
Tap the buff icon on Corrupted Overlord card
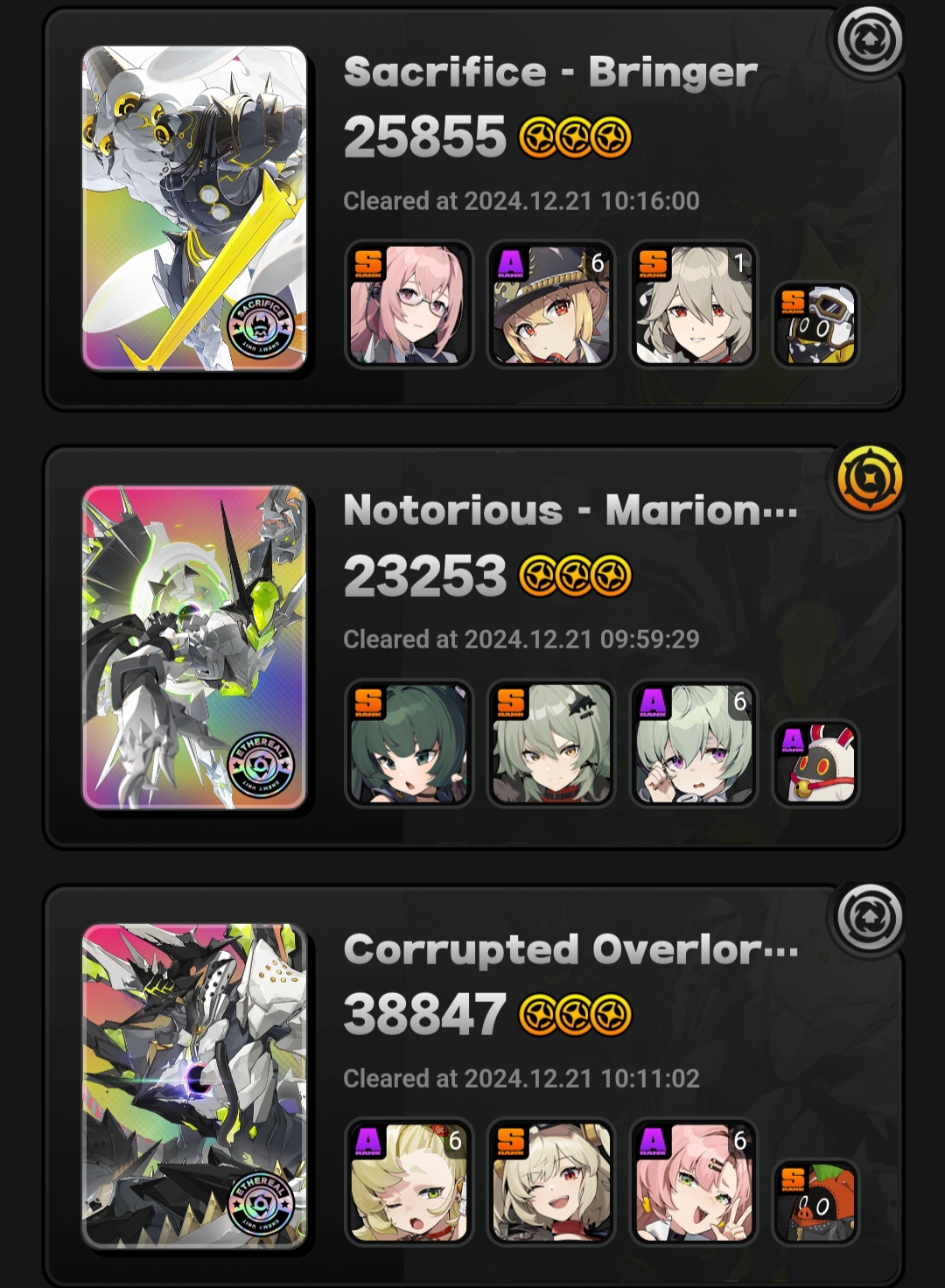pyautogui.click(x=869, y=918)
